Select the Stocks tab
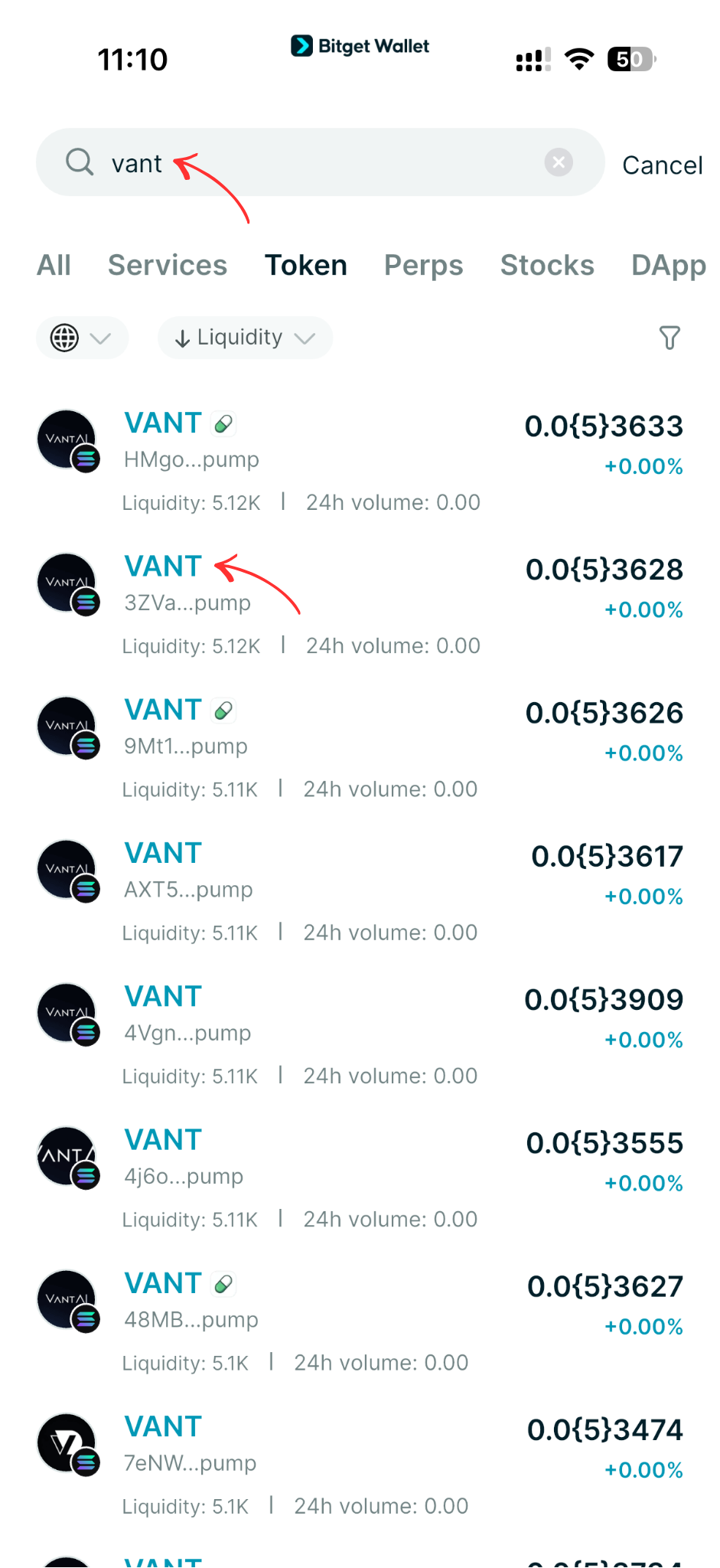Screen dimensions: 720x1568 [547, 265]
